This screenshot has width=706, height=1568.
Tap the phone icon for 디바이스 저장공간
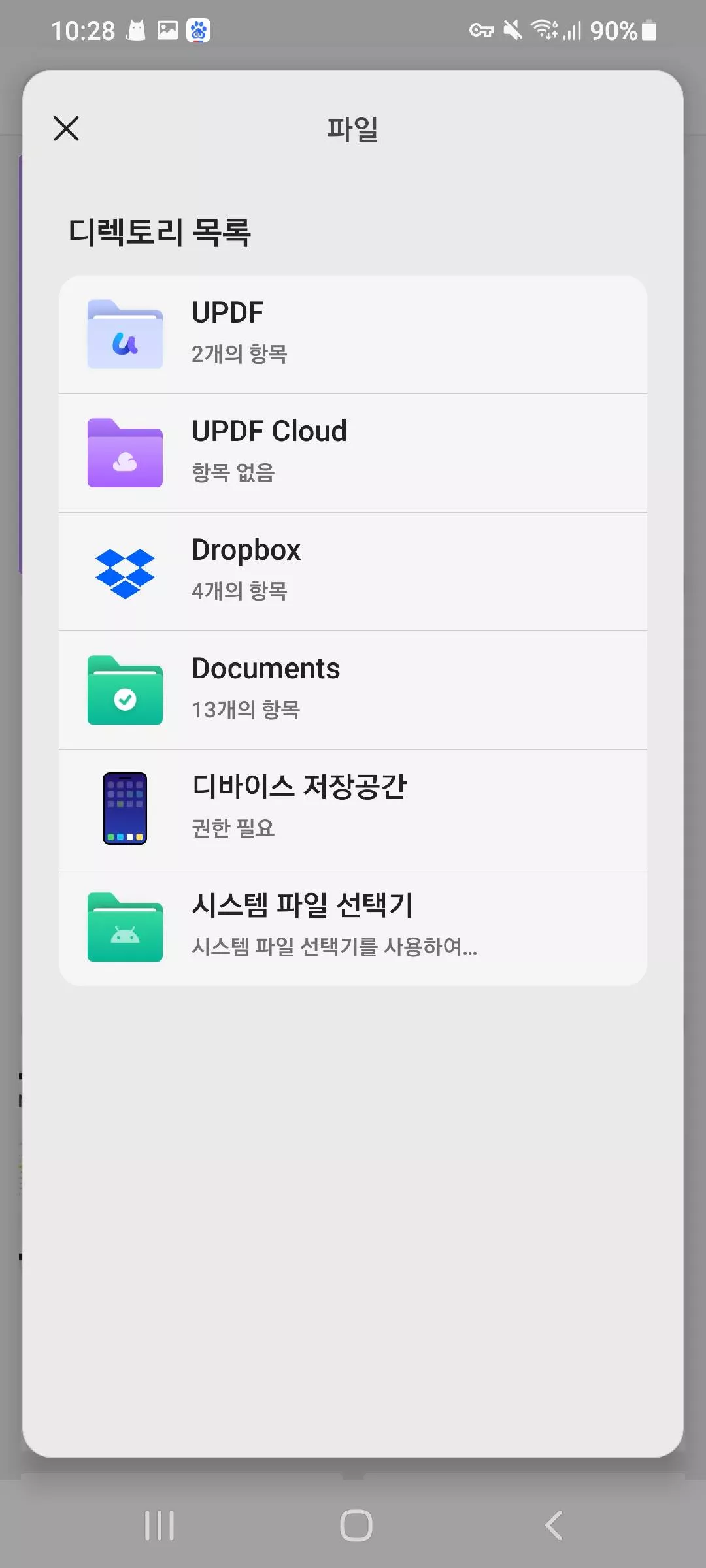(x=125, y=808)
